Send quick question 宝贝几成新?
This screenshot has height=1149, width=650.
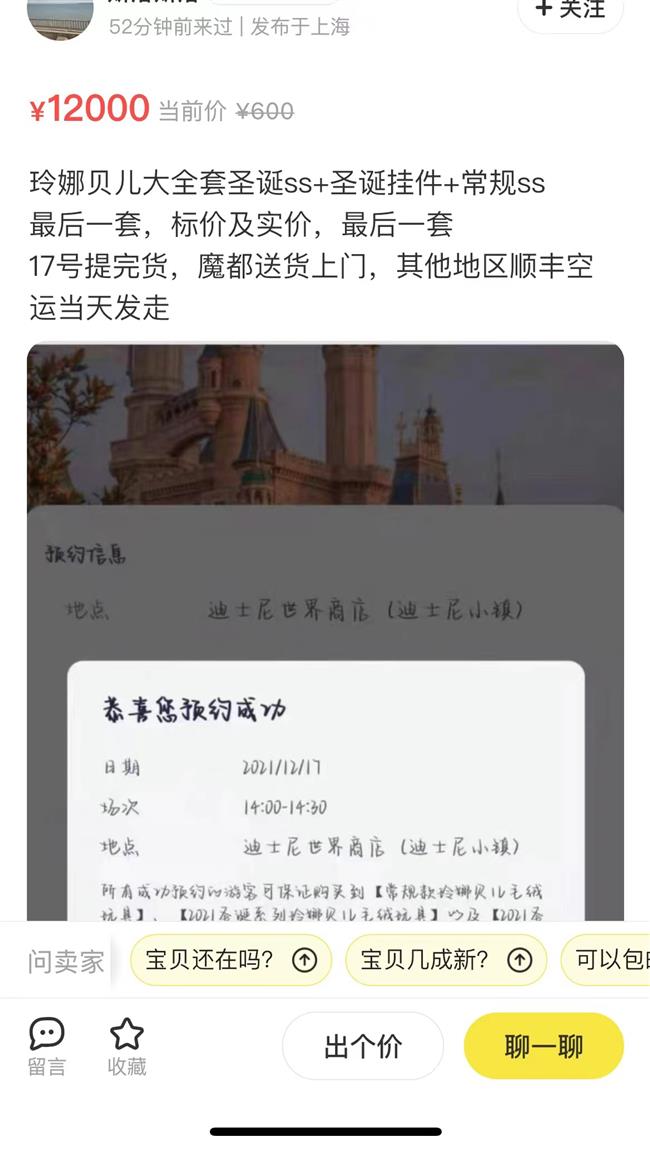pos(446,960)
